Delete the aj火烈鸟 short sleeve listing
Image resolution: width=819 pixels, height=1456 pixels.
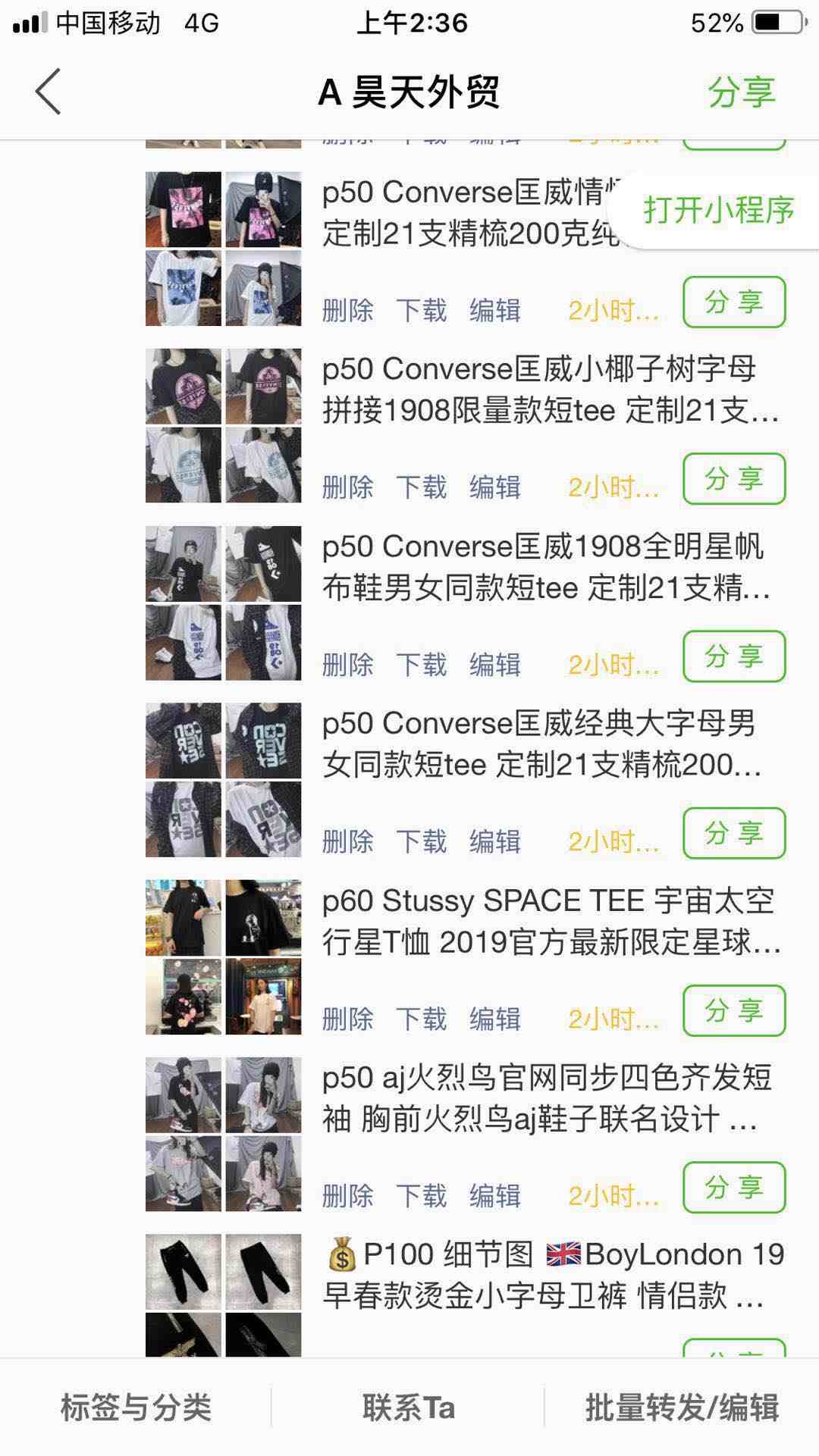[347, 1196]
